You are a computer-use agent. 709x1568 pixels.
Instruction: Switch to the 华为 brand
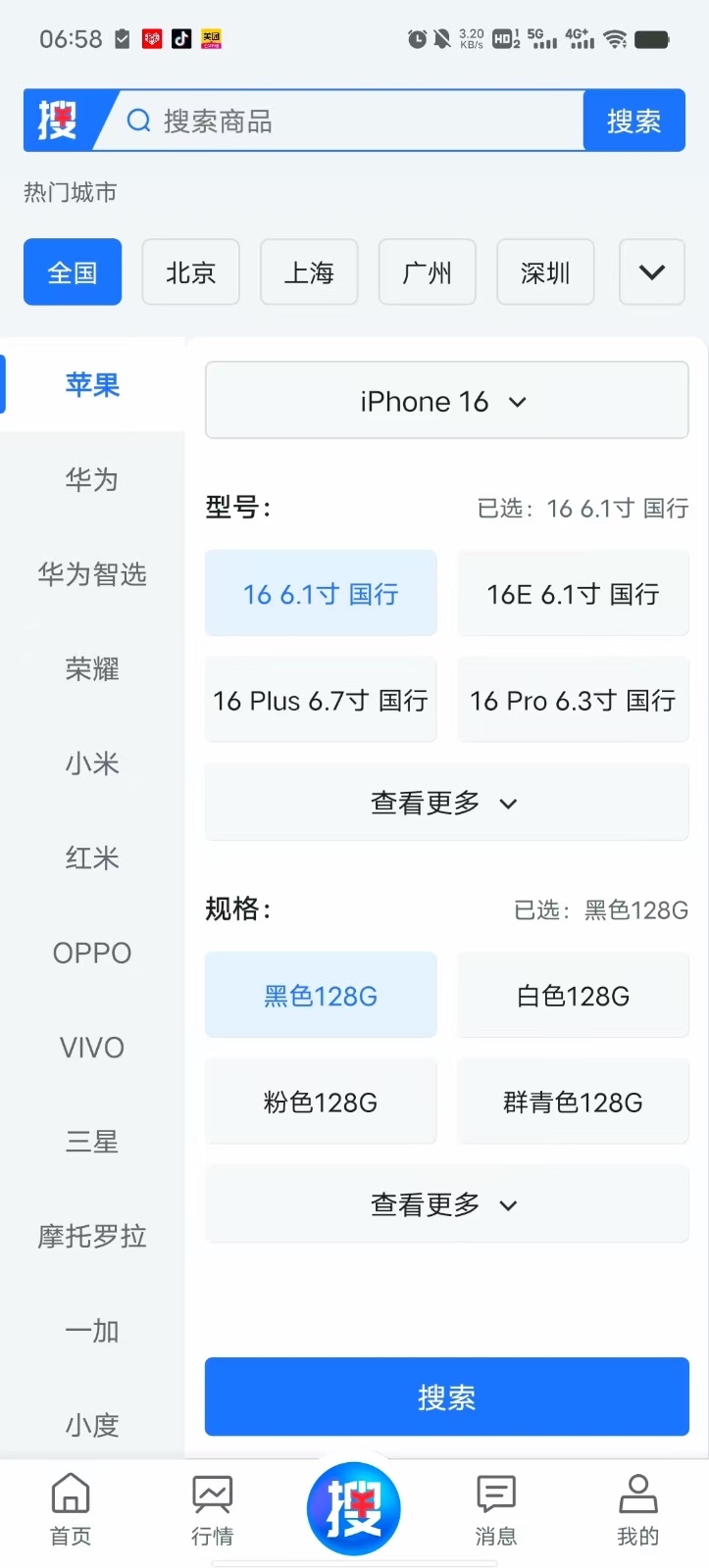point(92,479)
